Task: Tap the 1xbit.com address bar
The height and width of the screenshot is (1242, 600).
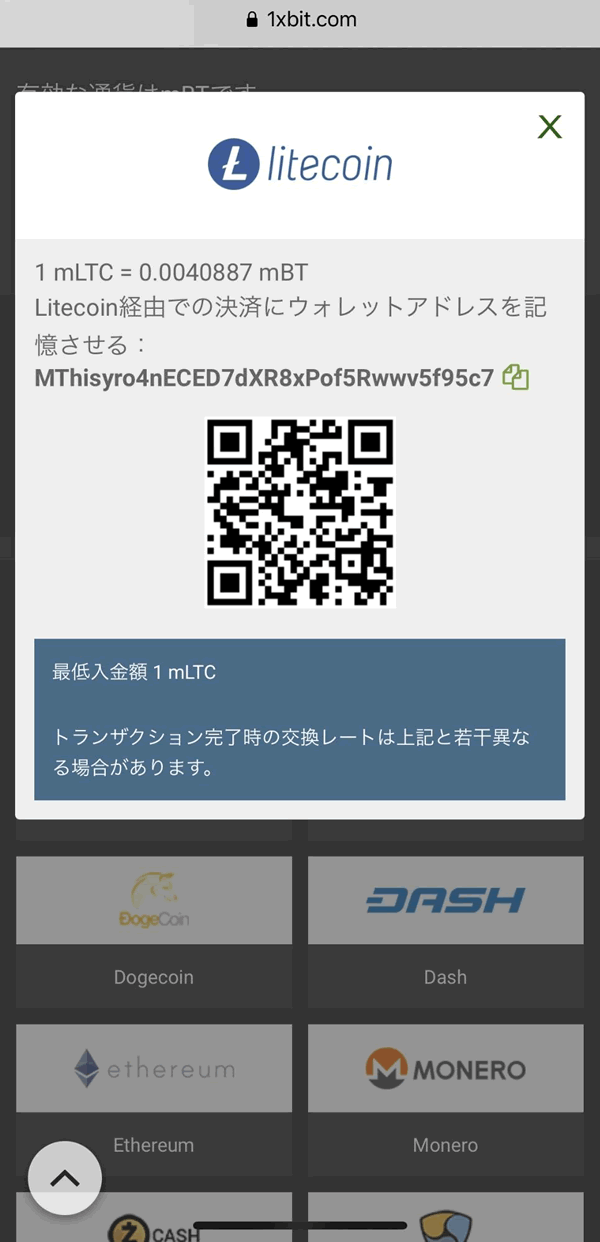Action: [x=300, y=20]
